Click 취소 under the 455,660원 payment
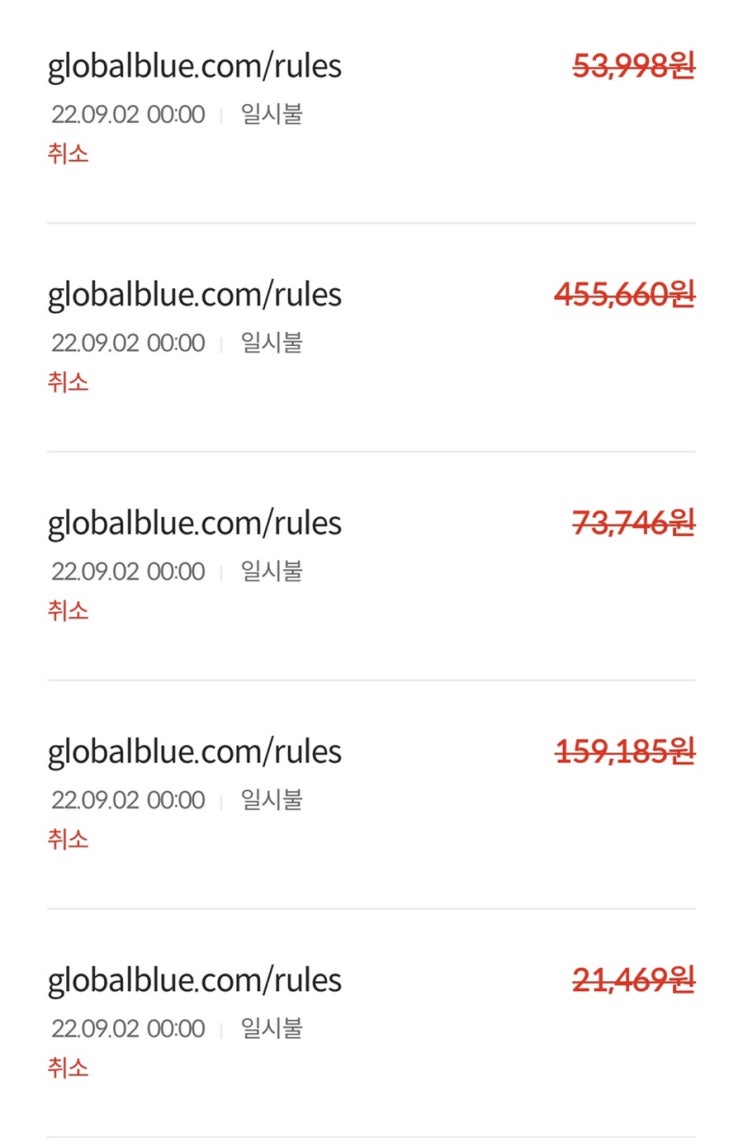 coord(66,383)
